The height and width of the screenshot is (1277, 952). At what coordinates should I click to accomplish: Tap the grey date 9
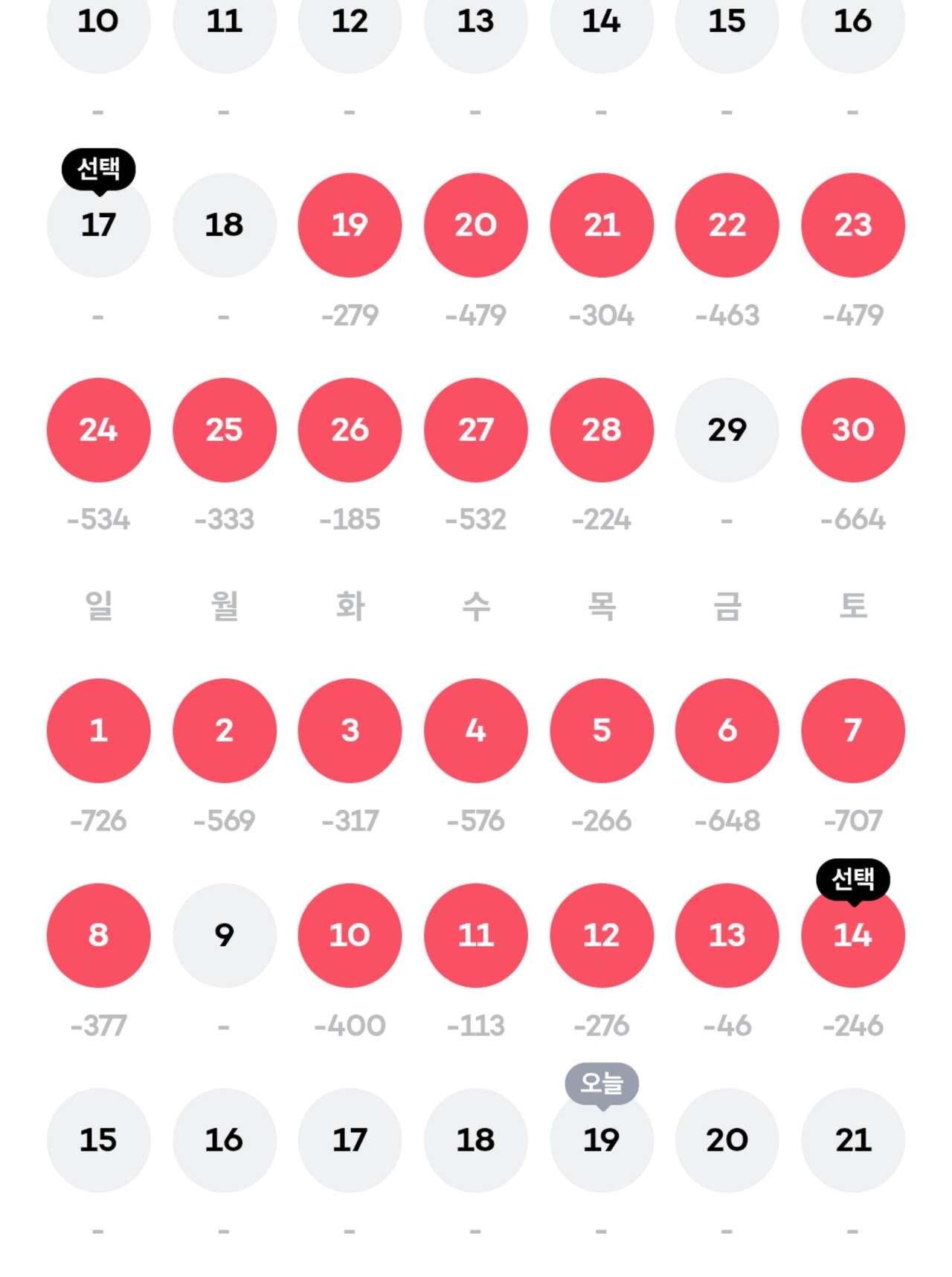[224, 935]
